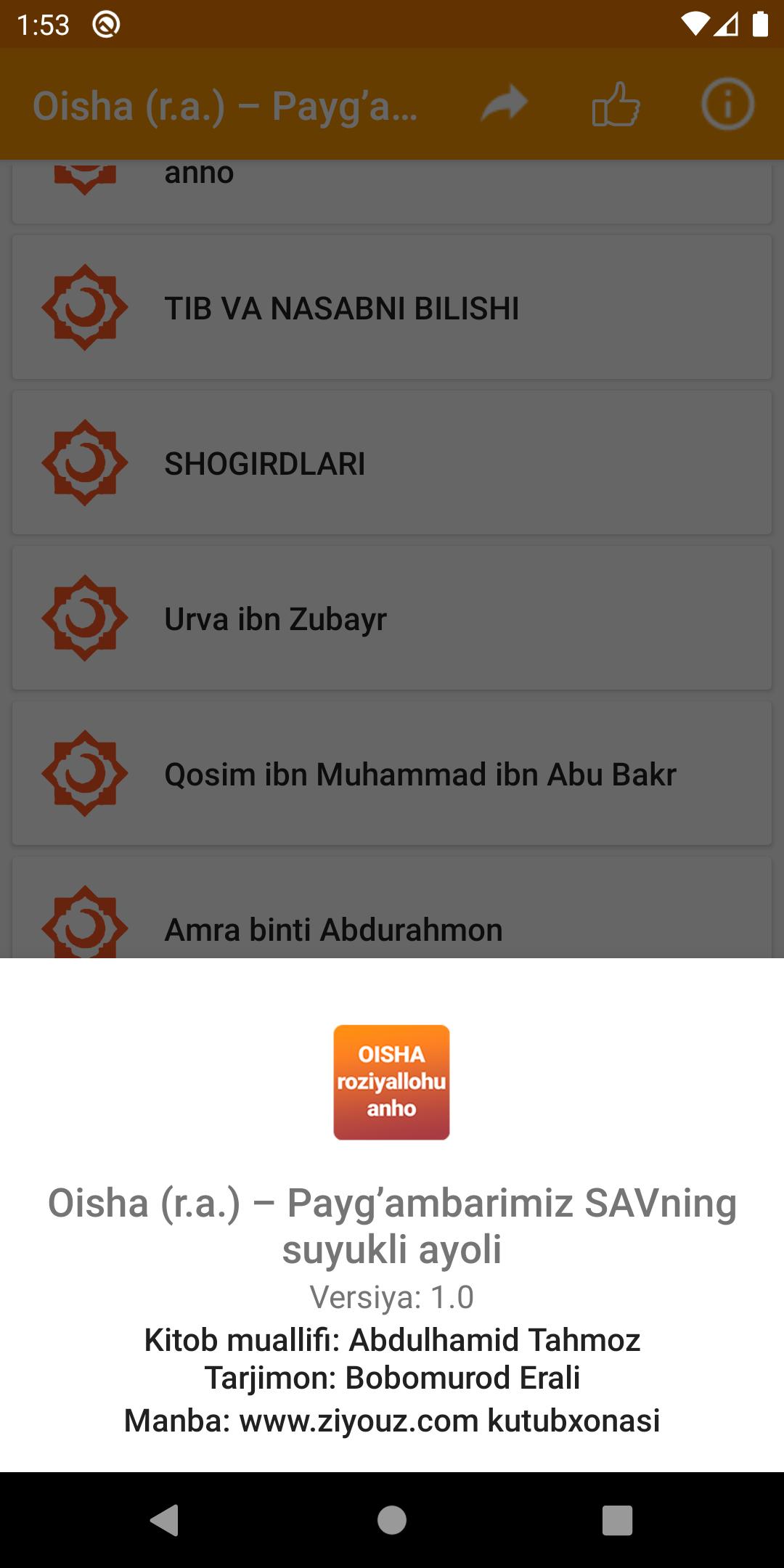The height and width of the screenshot is (1568, 784).
Task: Tap the system back button
Action: [166, 1520]
